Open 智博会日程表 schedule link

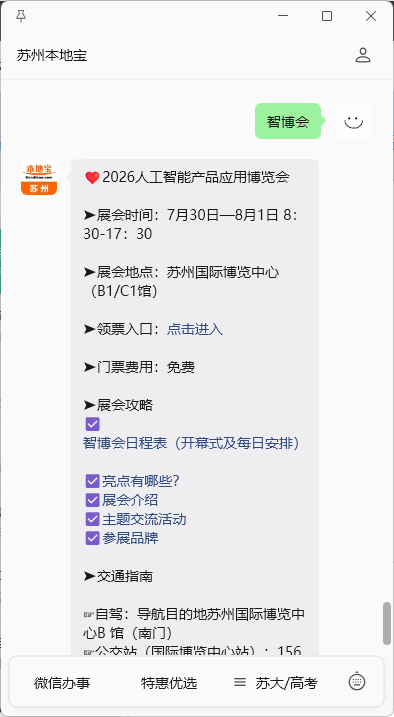click(x=191, y=443)
